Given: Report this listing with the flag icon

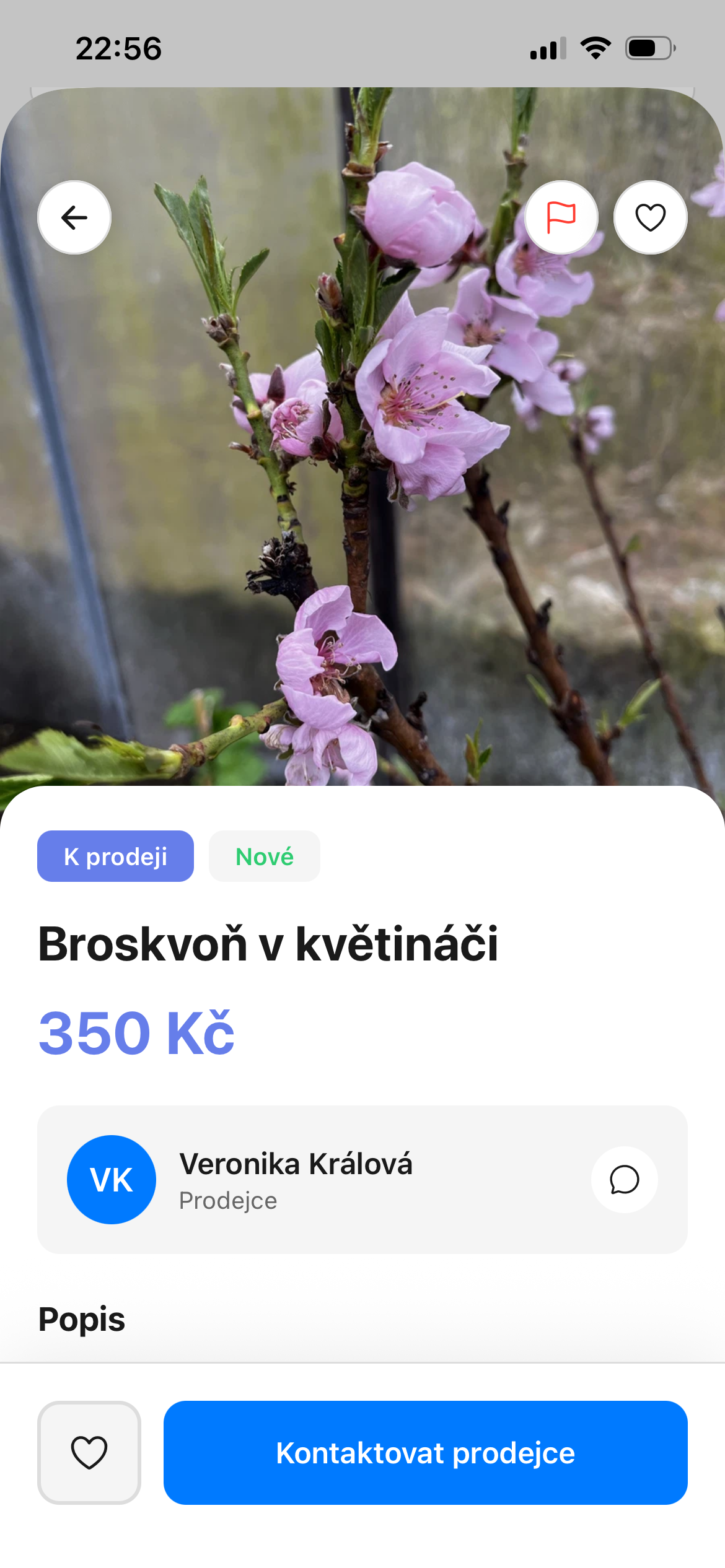Looking at the screenshot, I should [561, 217].
